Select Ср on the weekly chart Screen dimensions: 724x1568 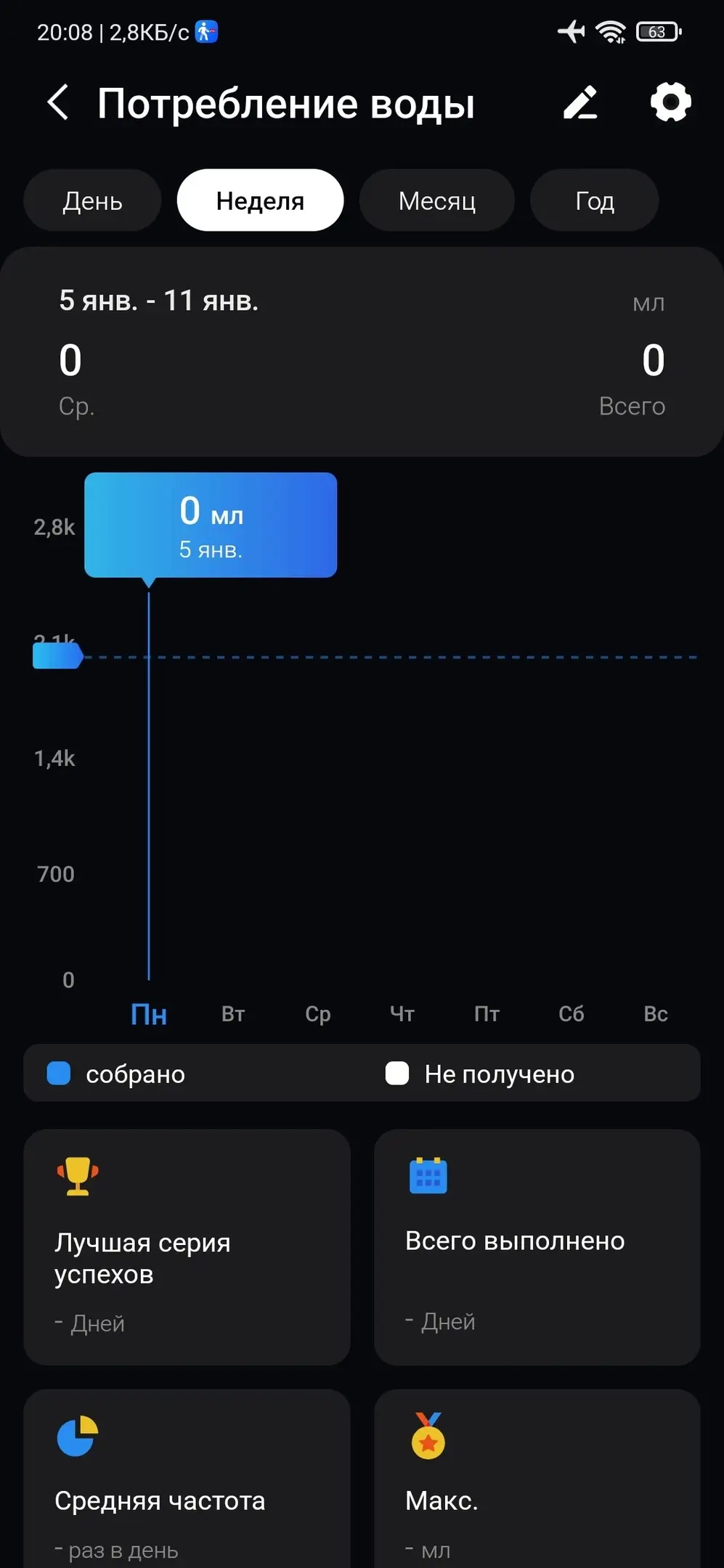[318, 1013]
